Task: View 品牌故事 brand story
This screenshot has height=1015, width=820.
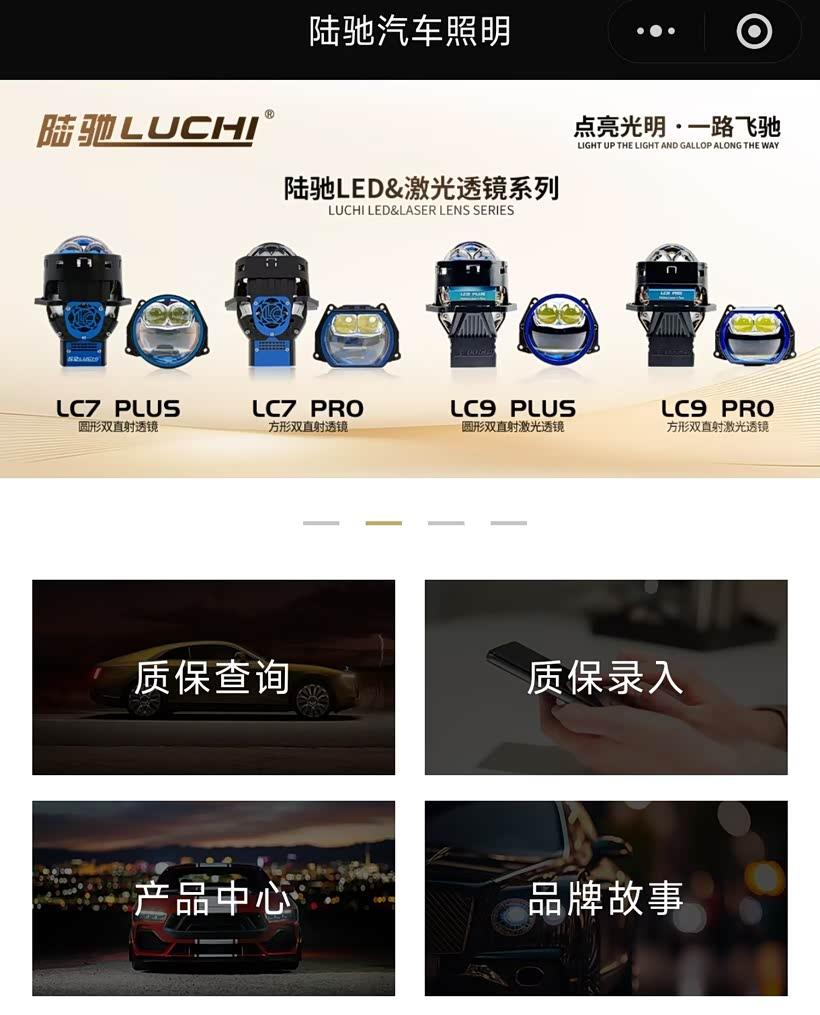Action: 606,898
